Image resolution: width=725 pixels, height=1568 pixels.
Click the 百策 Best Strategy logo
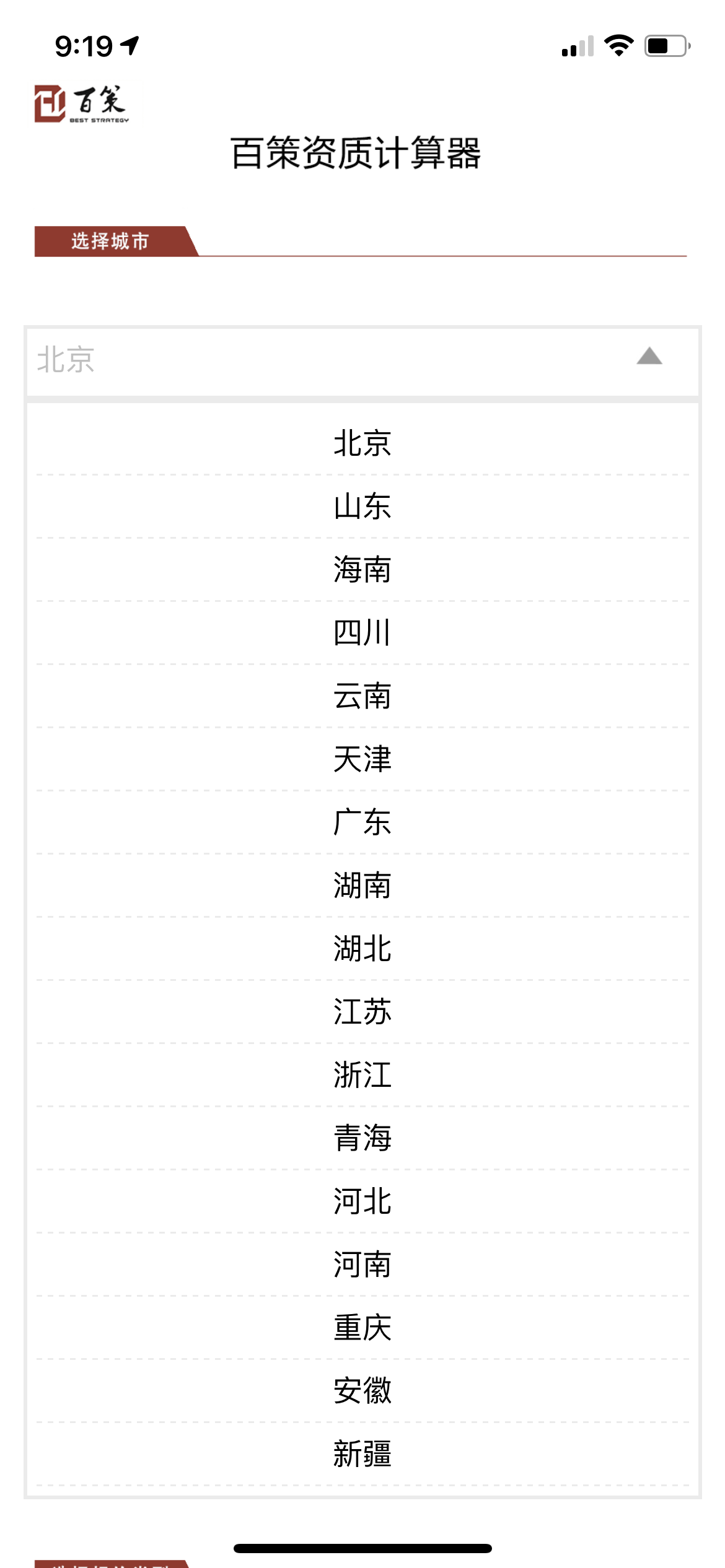coord(81,102)
